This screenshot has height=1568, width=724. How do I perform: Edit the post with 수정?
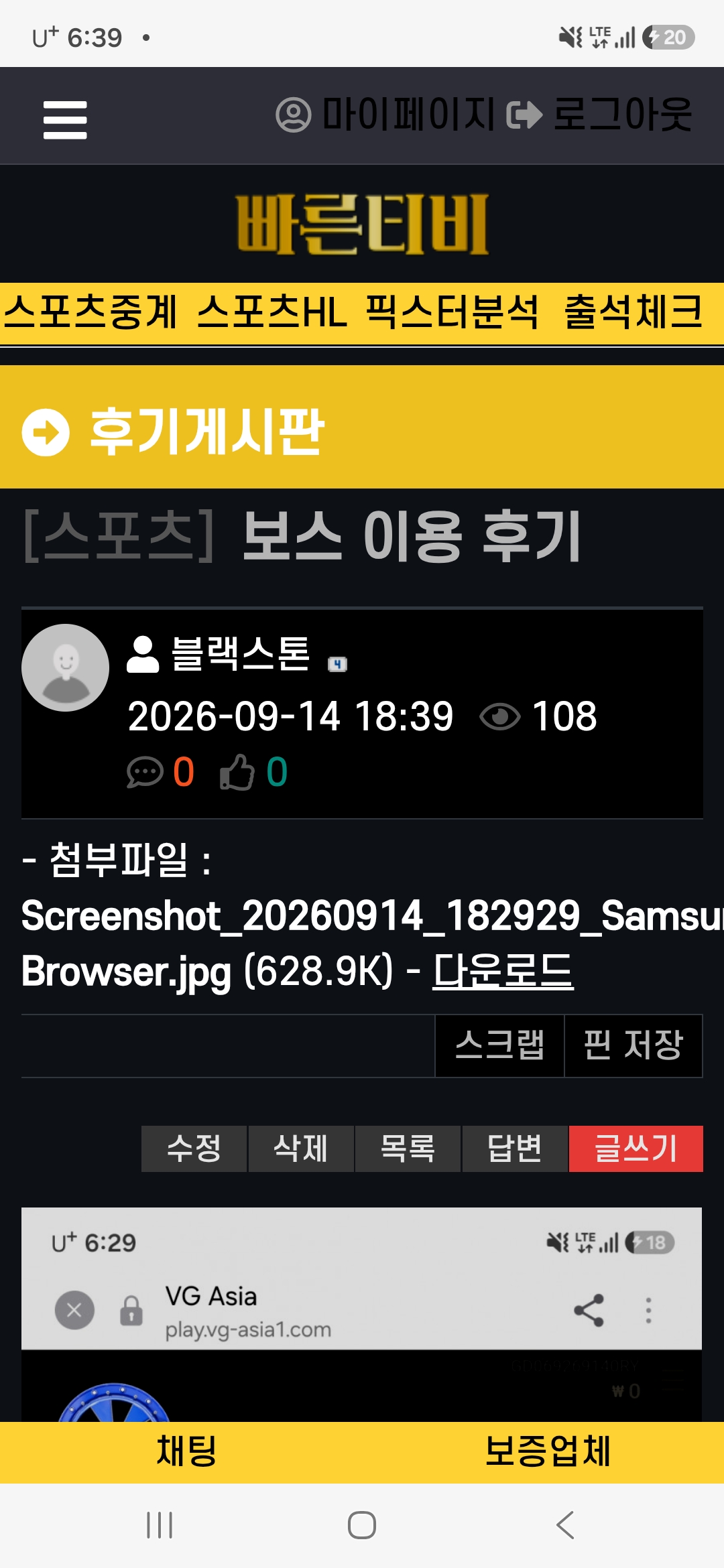click(194, 1149)
